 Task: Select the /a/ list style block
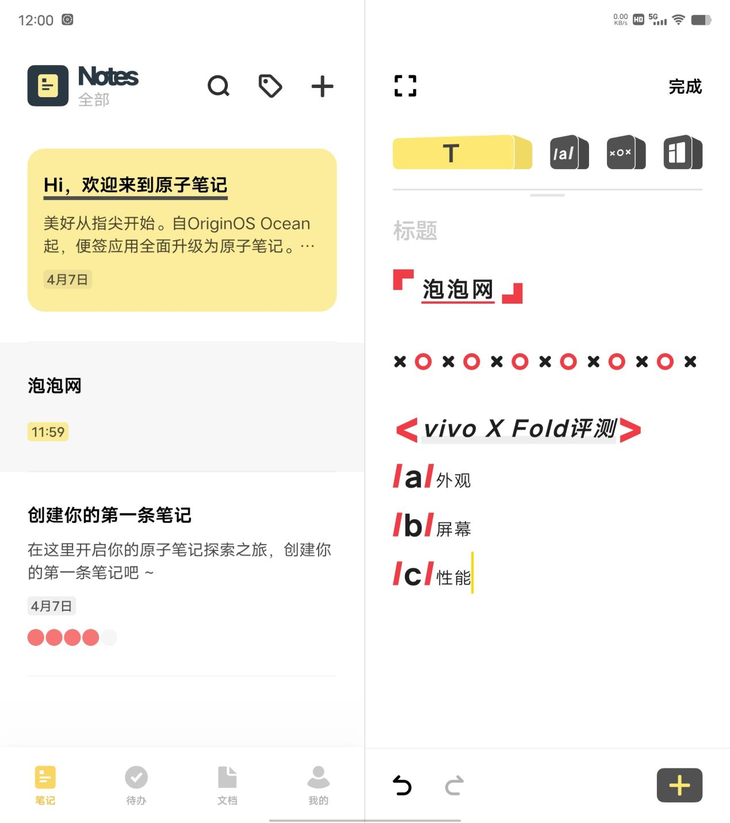(x=568, y=153)
